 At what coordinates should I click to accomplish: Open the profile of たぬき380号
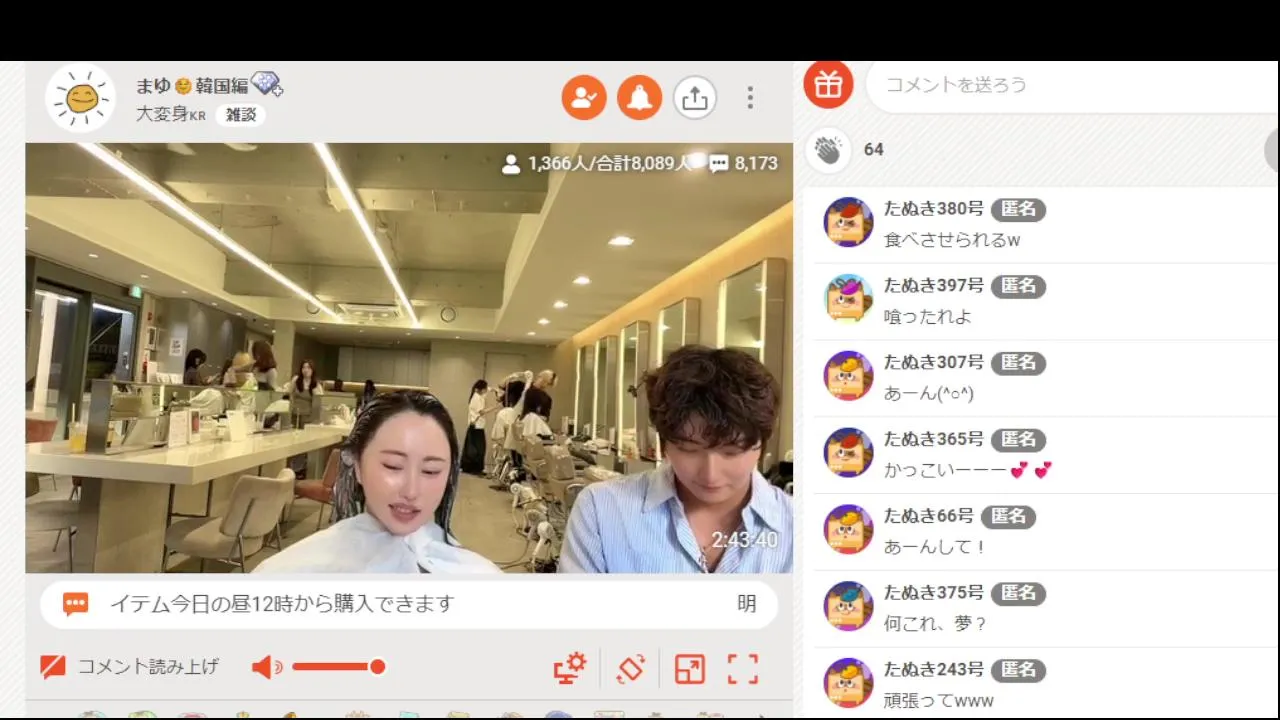pos(848,222)
